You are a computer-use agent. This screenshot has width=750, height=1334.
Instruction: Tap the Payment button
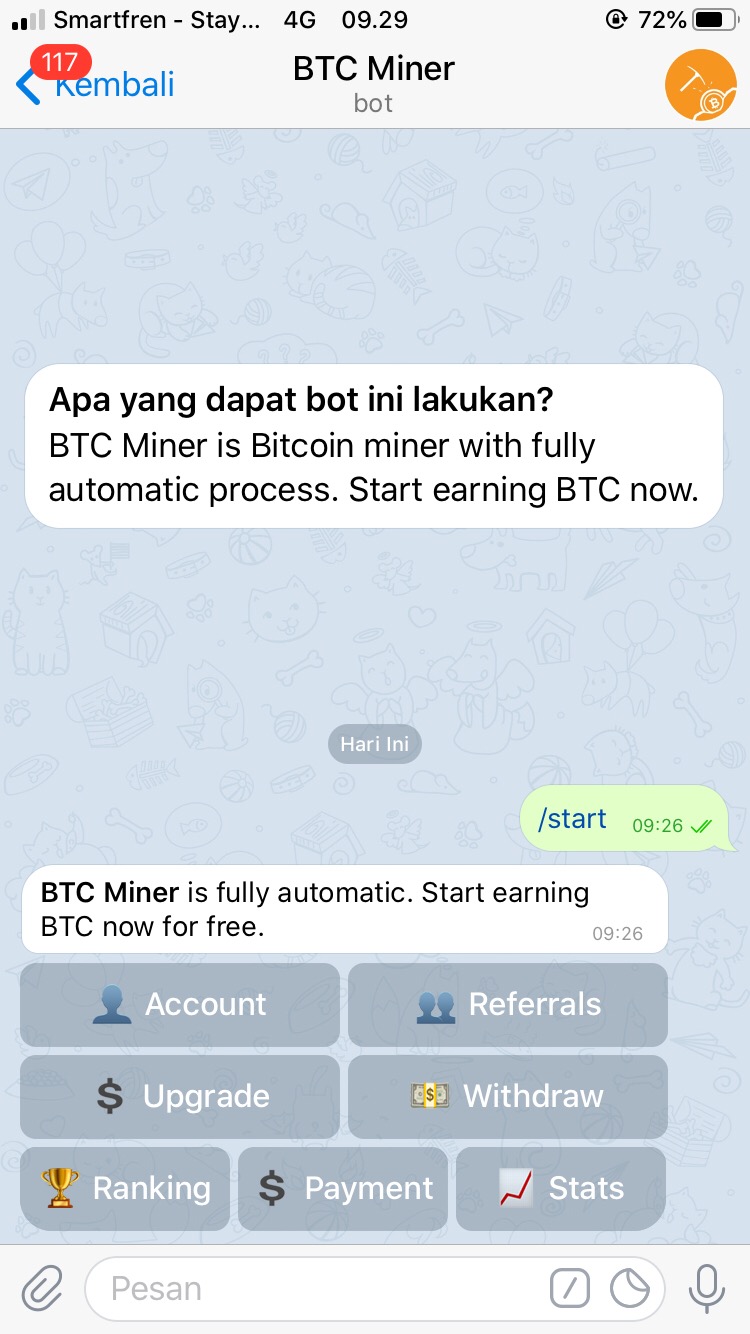[343, 1188]
